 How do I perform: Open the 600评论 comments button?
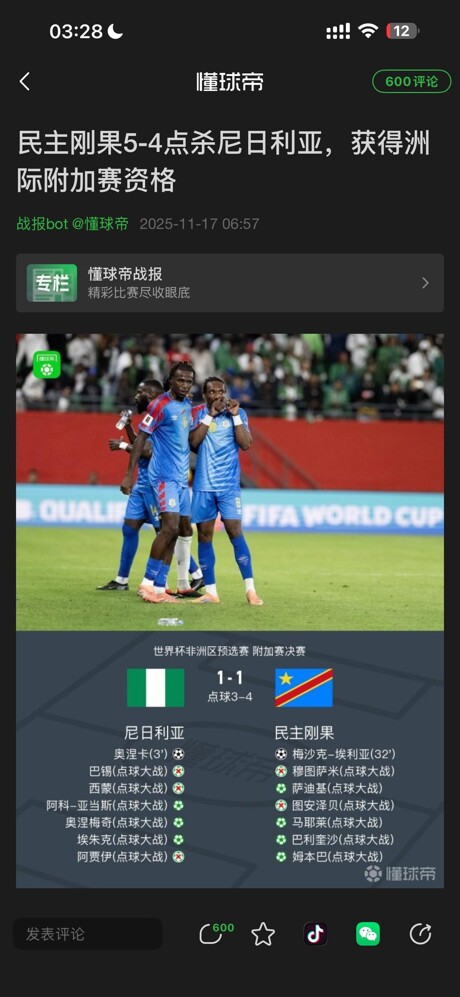point(412,81)
